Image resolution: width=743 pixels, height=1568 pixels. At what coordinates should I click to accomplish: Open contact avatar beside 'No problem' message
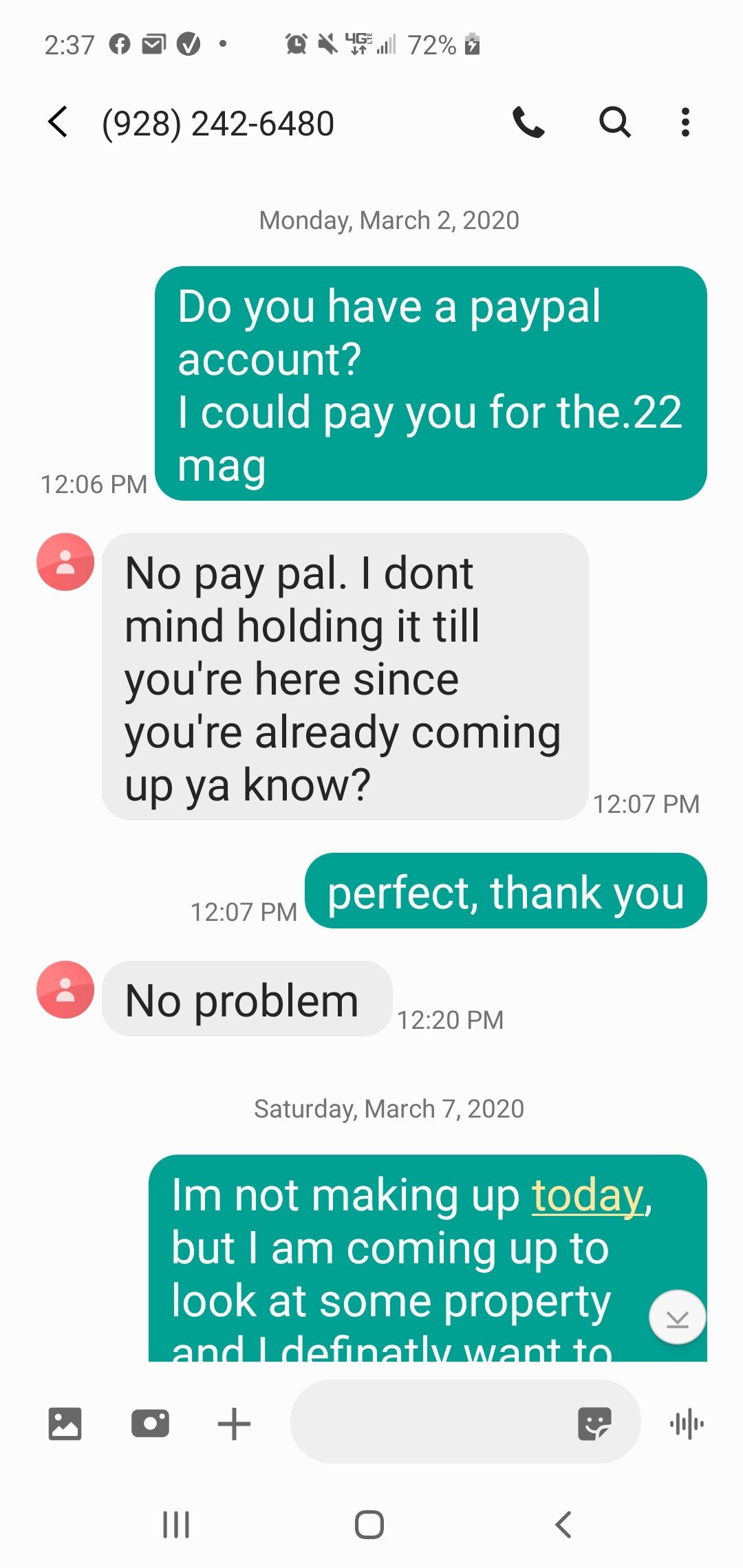65,990
